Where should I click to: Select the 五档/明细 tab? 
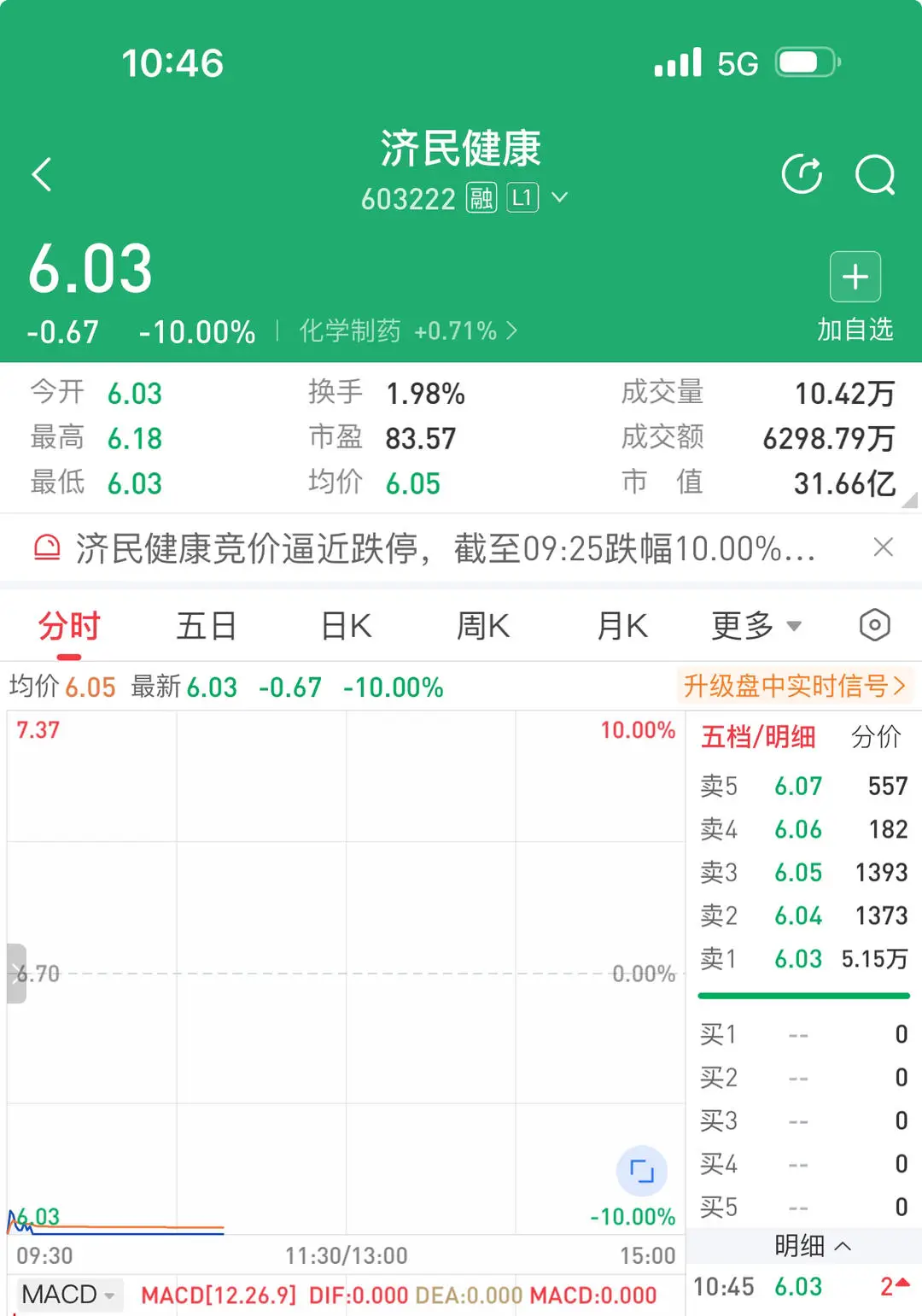point(758,737)
